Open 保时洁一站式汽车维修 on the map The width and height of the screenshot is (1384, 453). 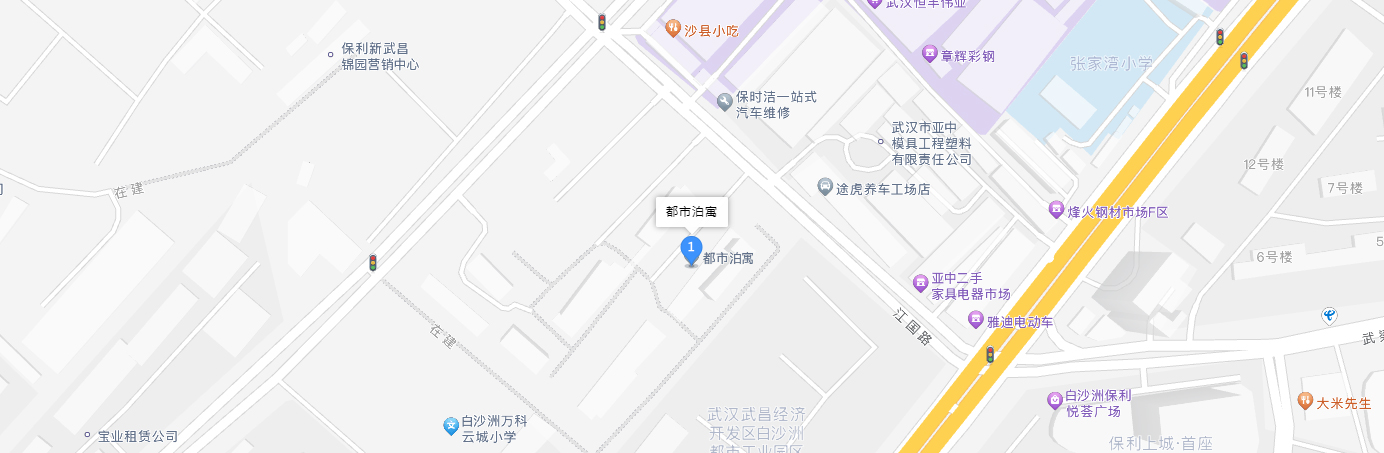[725, 101]
